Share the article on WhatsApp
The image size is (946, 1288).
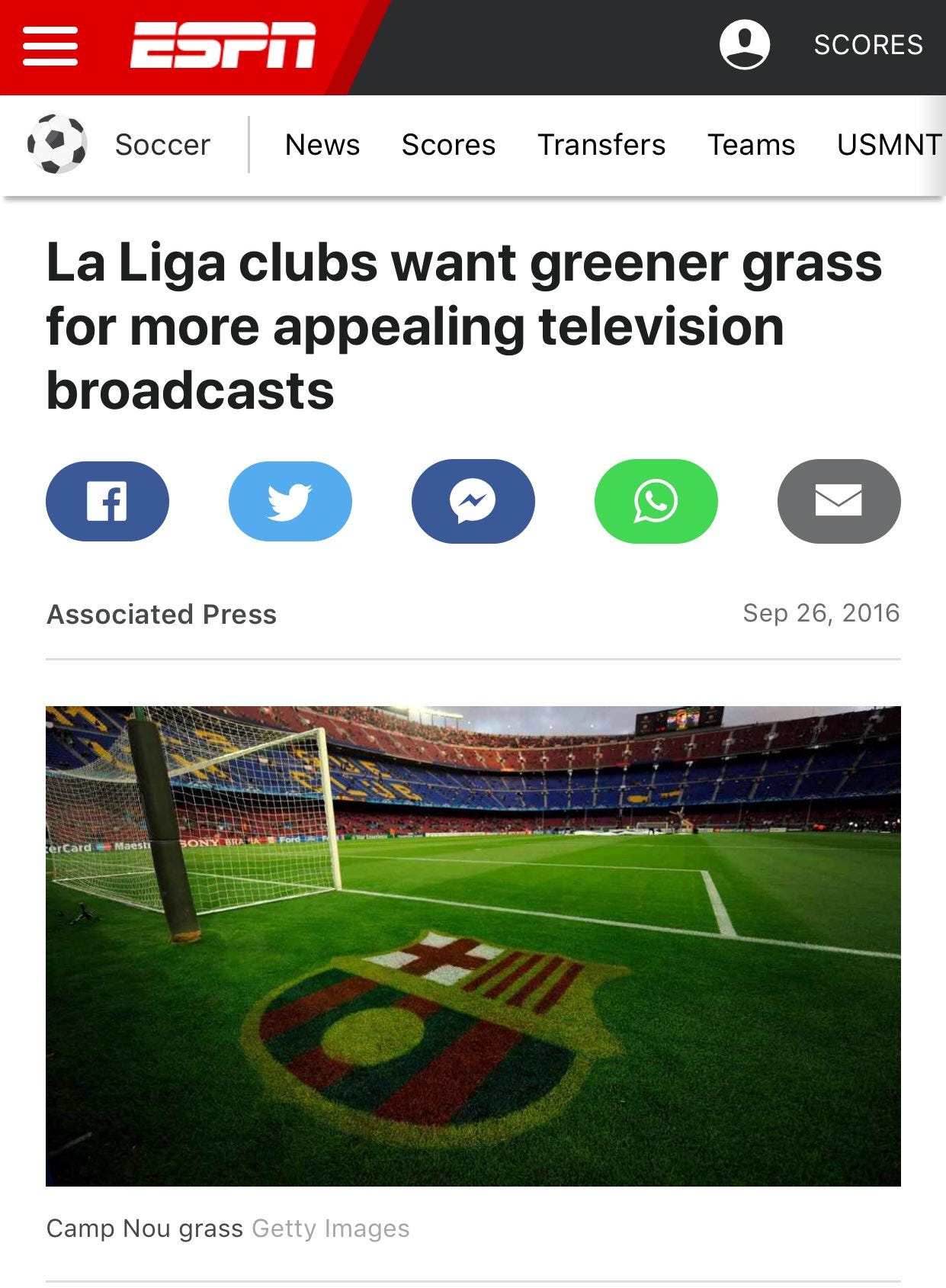tap(656, 501)
